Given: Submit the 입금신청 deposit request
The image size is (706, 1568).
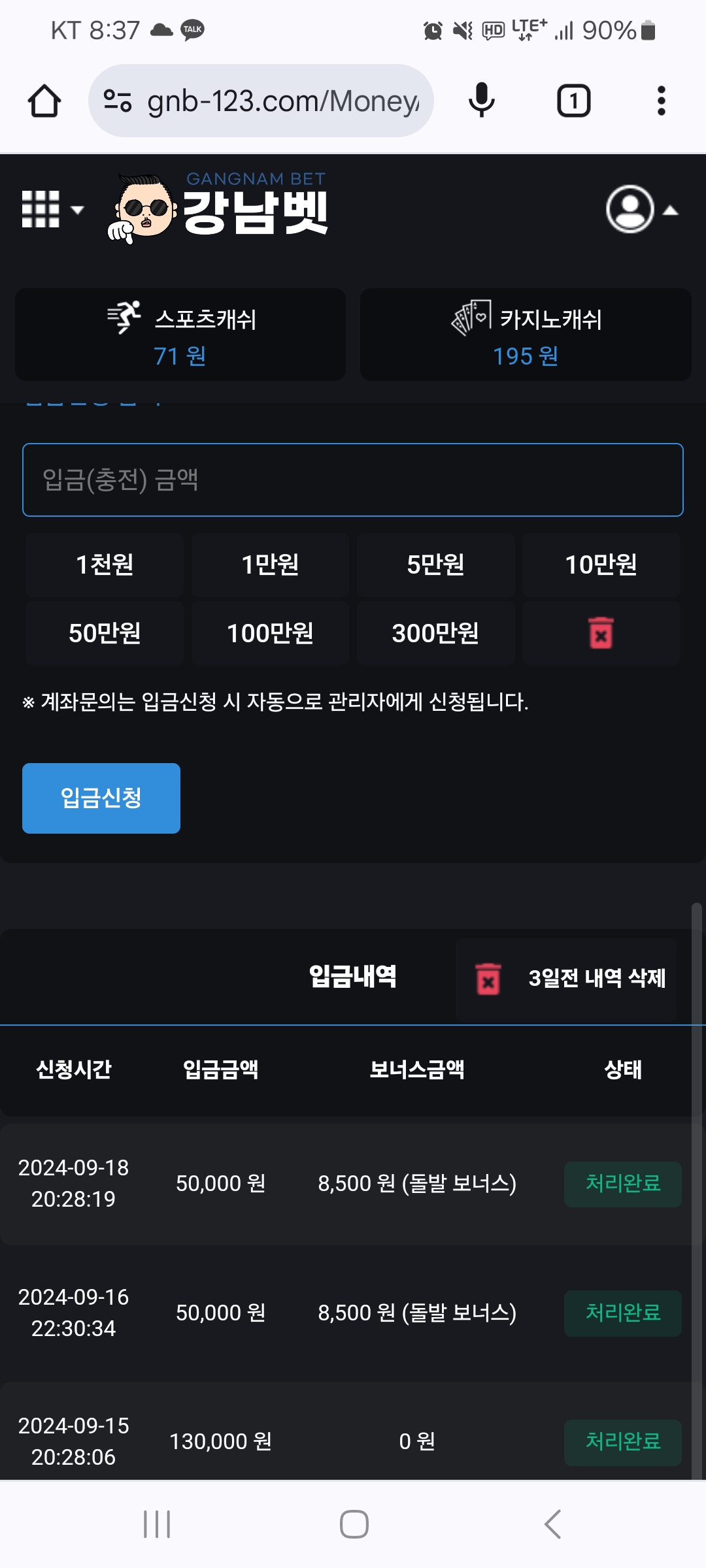Looking at the screenshot, I should (x=101, y=798).
